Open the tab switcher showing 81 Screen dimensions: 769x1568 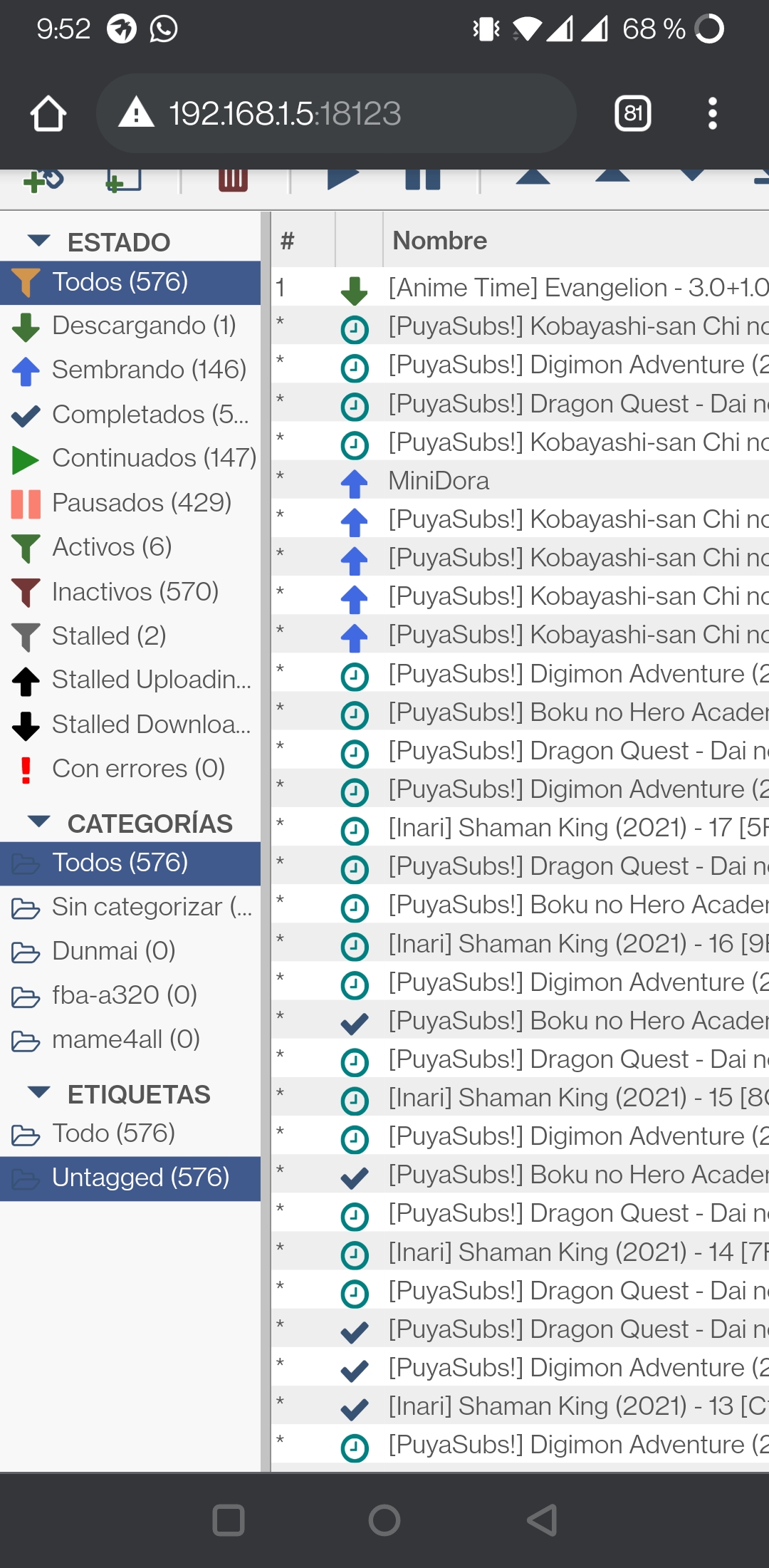(x=632, y=113)
